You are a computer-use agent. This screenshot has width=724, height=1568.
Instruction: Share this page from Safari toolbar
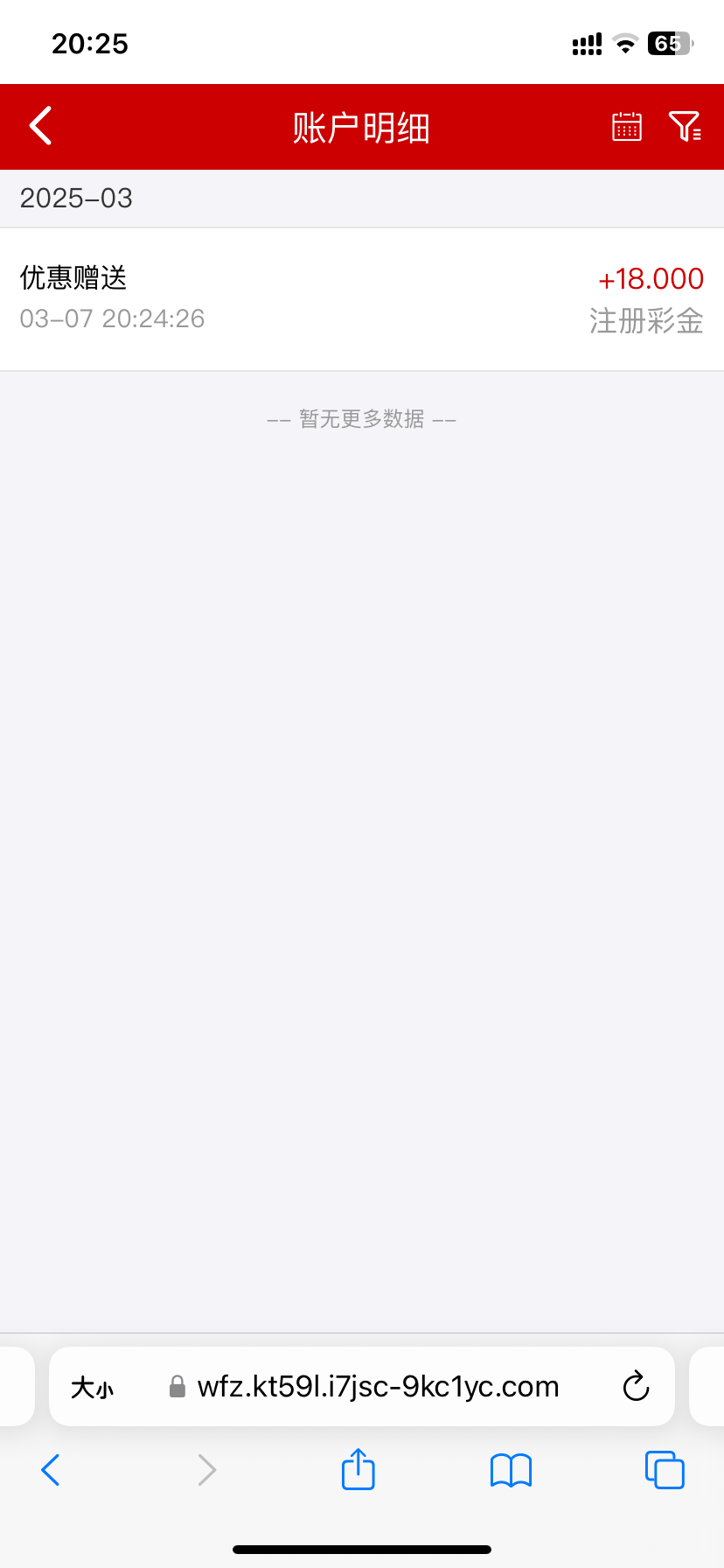(x=358, y=1468)
